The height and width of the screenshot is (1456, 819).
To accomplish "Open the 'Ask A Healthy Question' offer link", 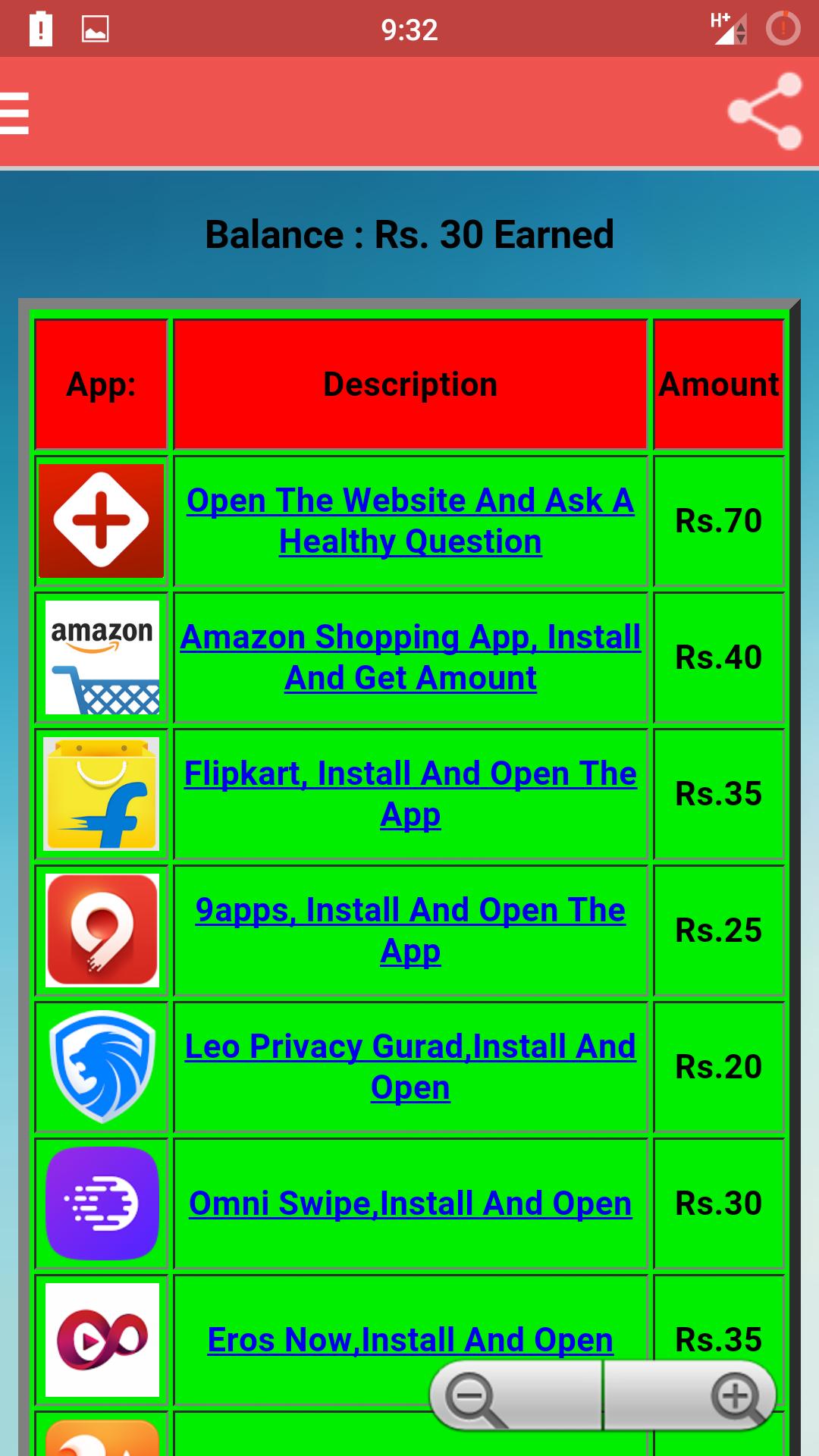I will coord(409,521).
